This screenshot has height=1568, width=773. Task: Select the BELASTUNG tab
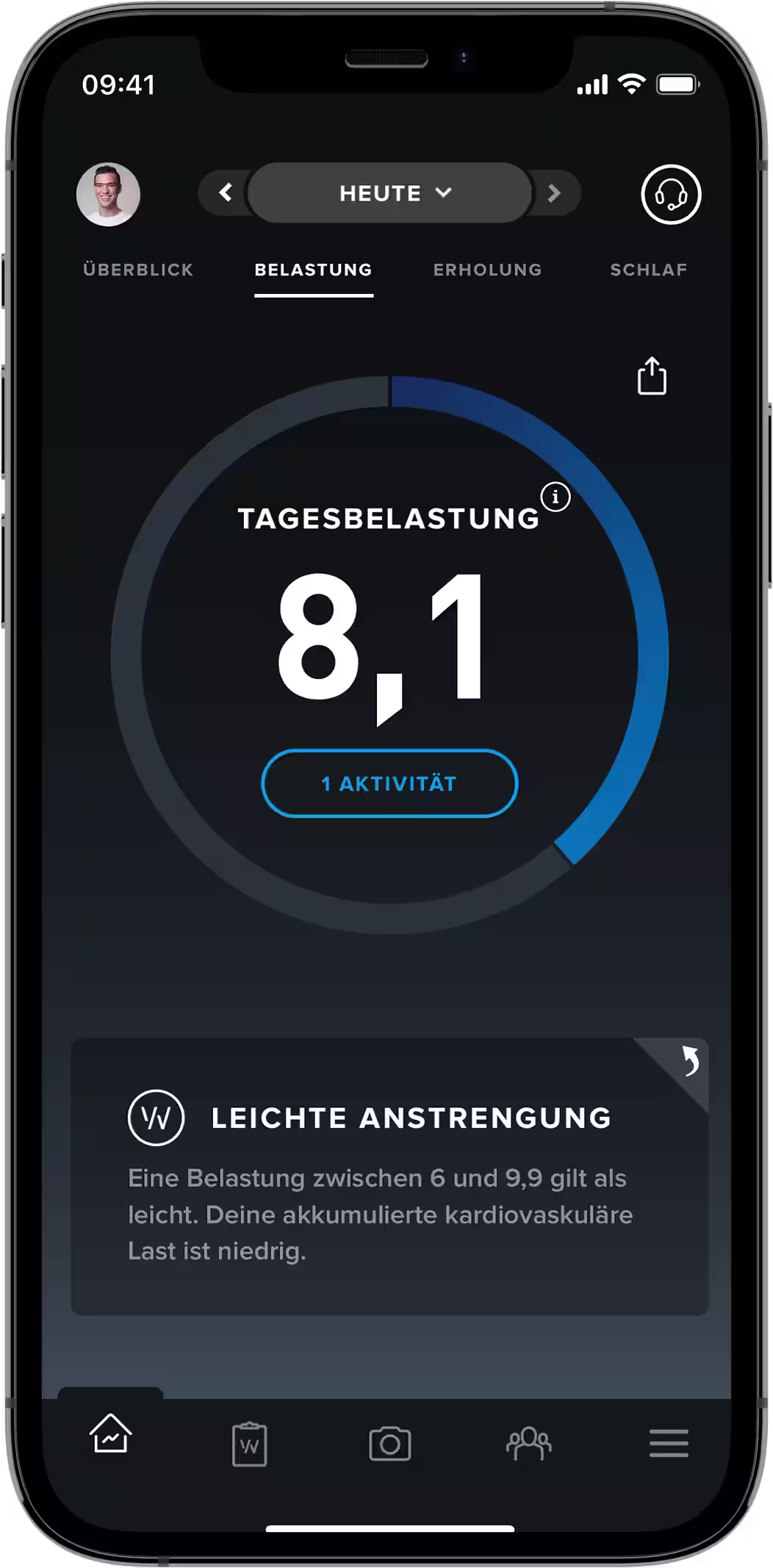[x=313, y=270]
